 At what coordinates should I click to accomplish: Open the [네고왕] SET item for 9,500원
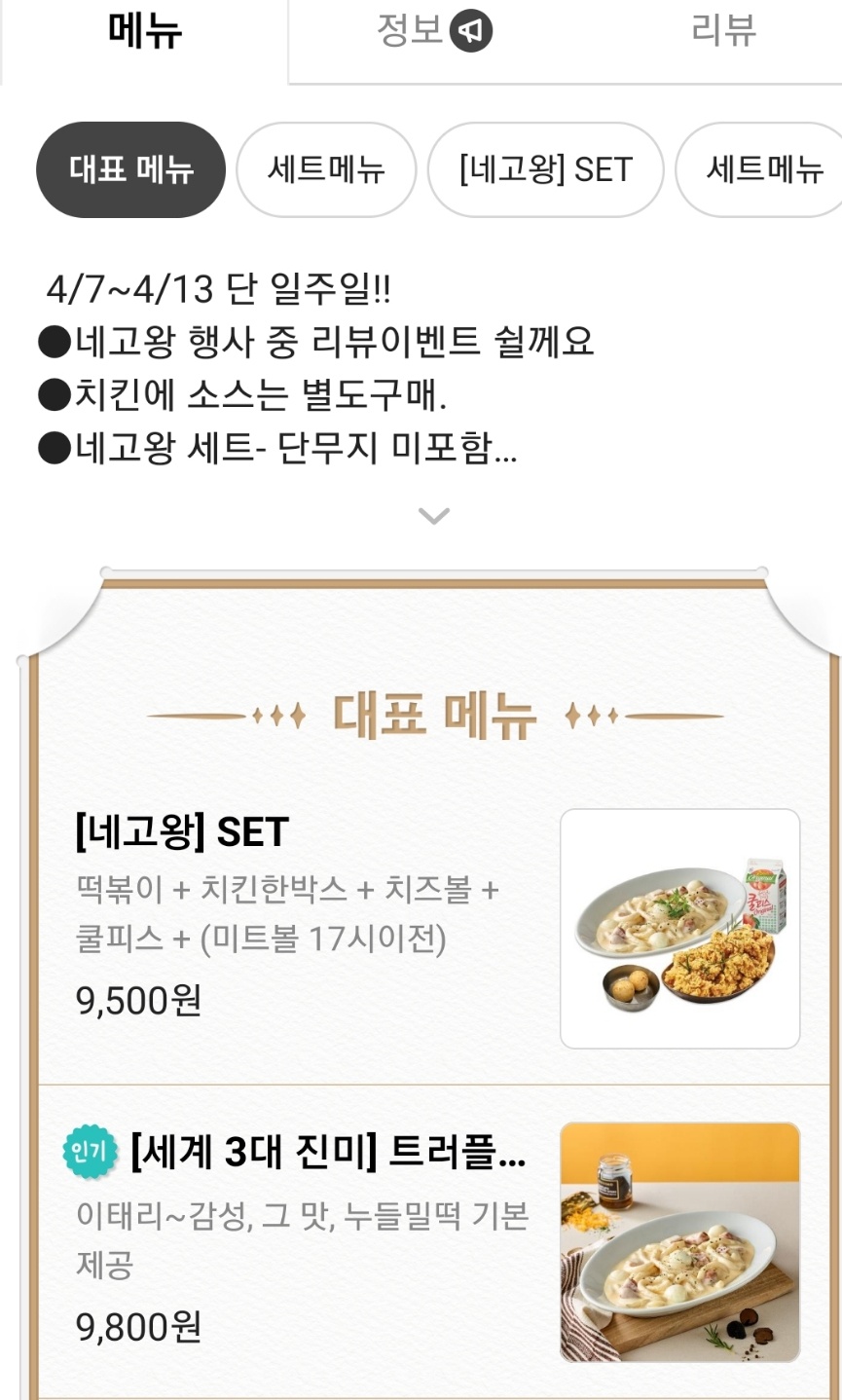coord(292,915)
